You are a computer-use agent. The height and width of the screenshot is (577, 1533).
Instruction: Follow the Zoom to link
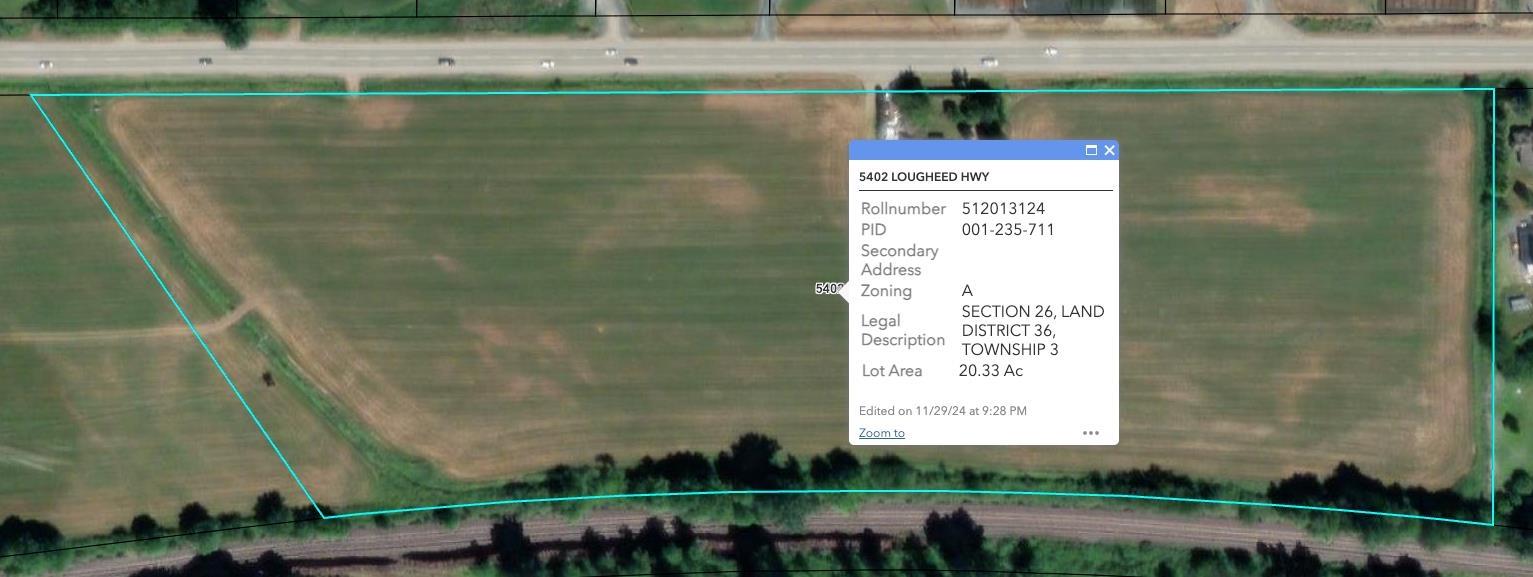pos(881,433)
